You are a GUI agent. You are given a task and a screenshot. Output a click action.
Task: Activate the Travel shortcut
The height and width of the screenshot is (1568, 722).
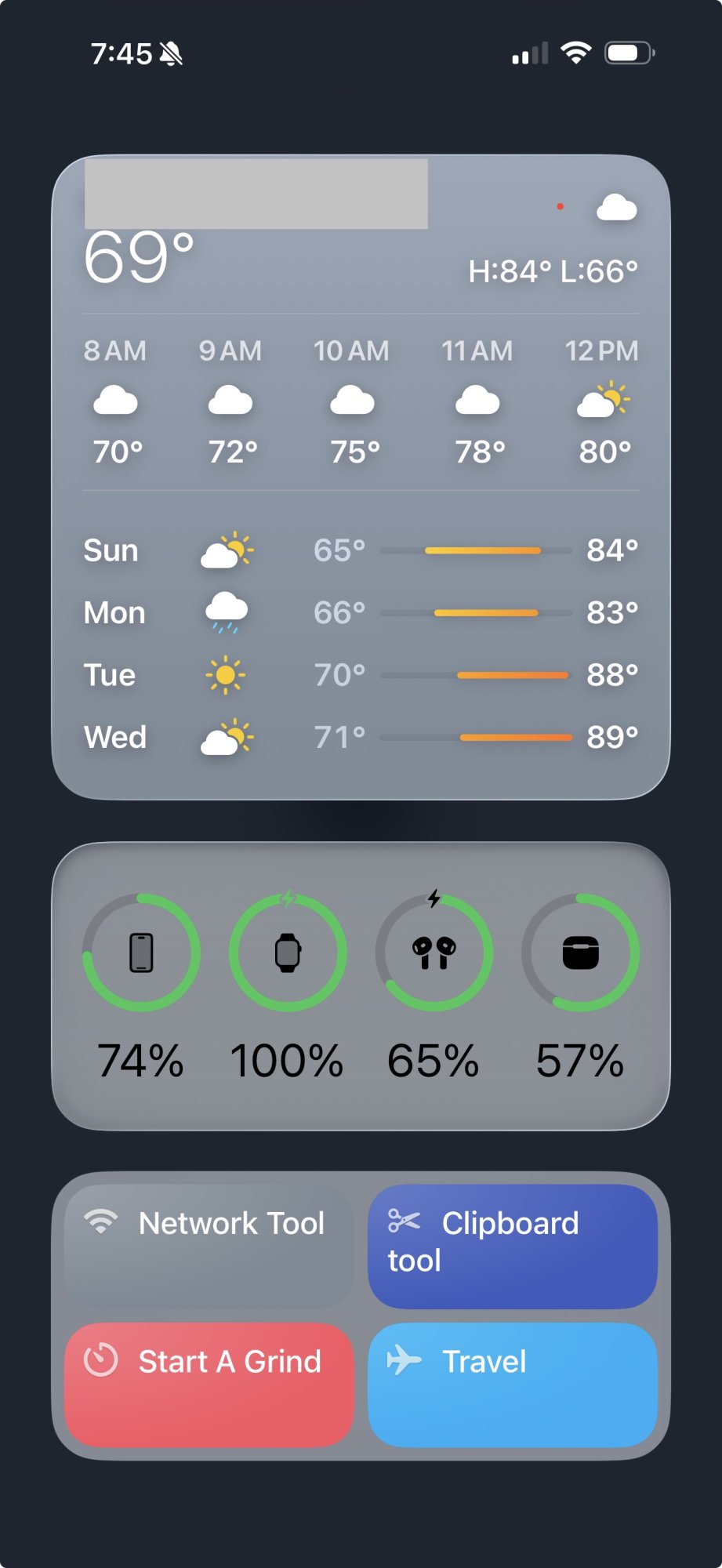(x=512, y=1384)
